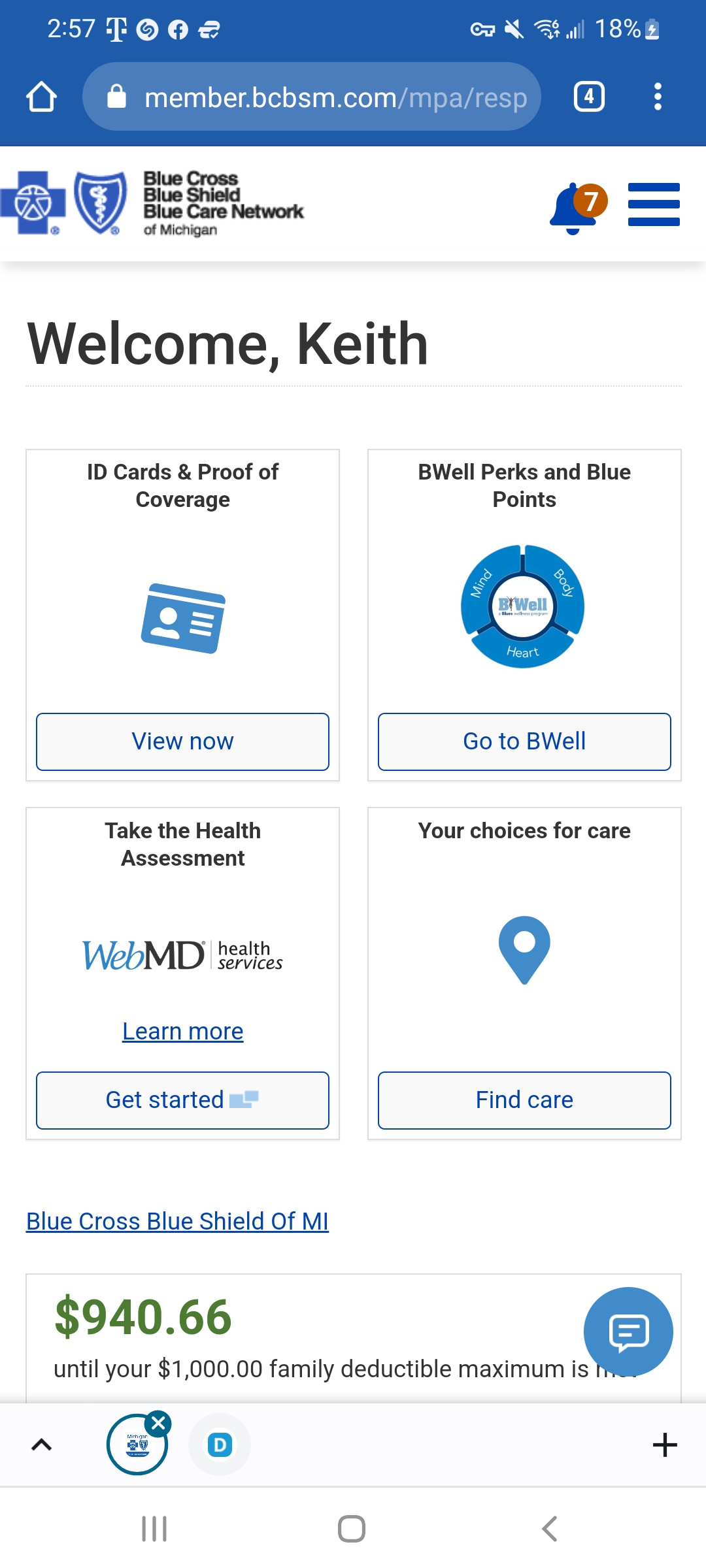Add a new browser tab

pyautogui.click(x=665, y=1445)
